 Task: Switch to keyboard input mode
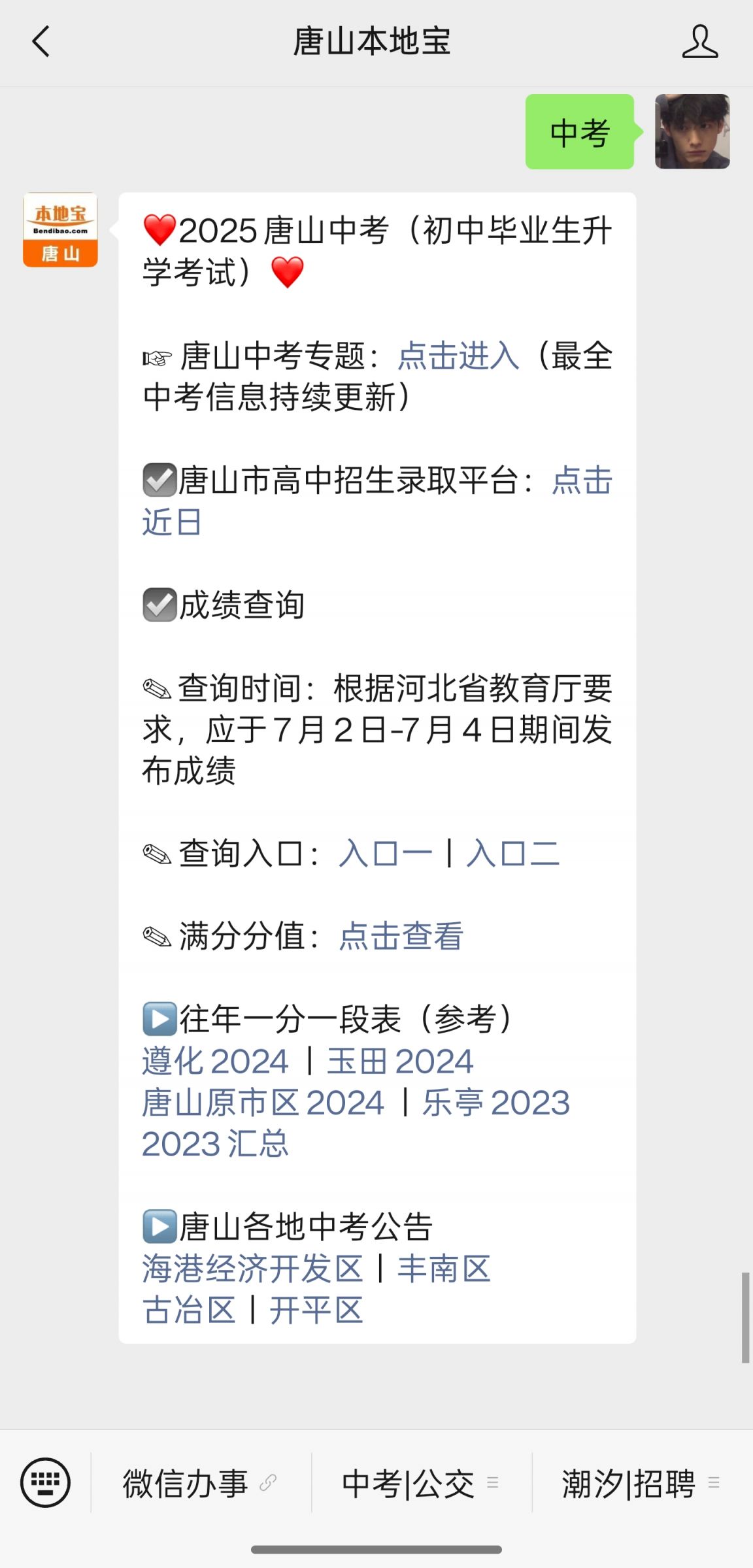click(45, 1482)
